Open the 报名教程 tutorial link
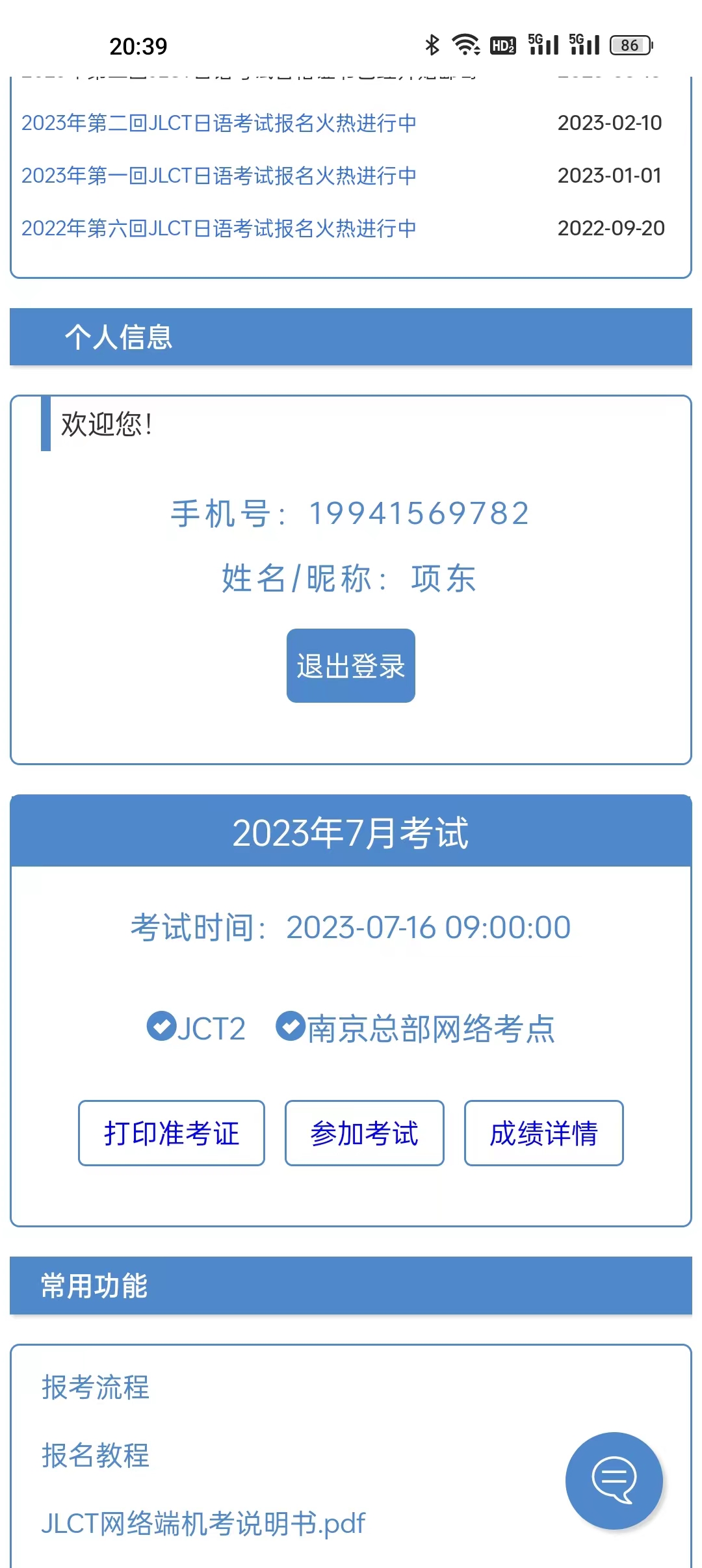This screenshot has width=702, height=1568. coord(96,1455)
